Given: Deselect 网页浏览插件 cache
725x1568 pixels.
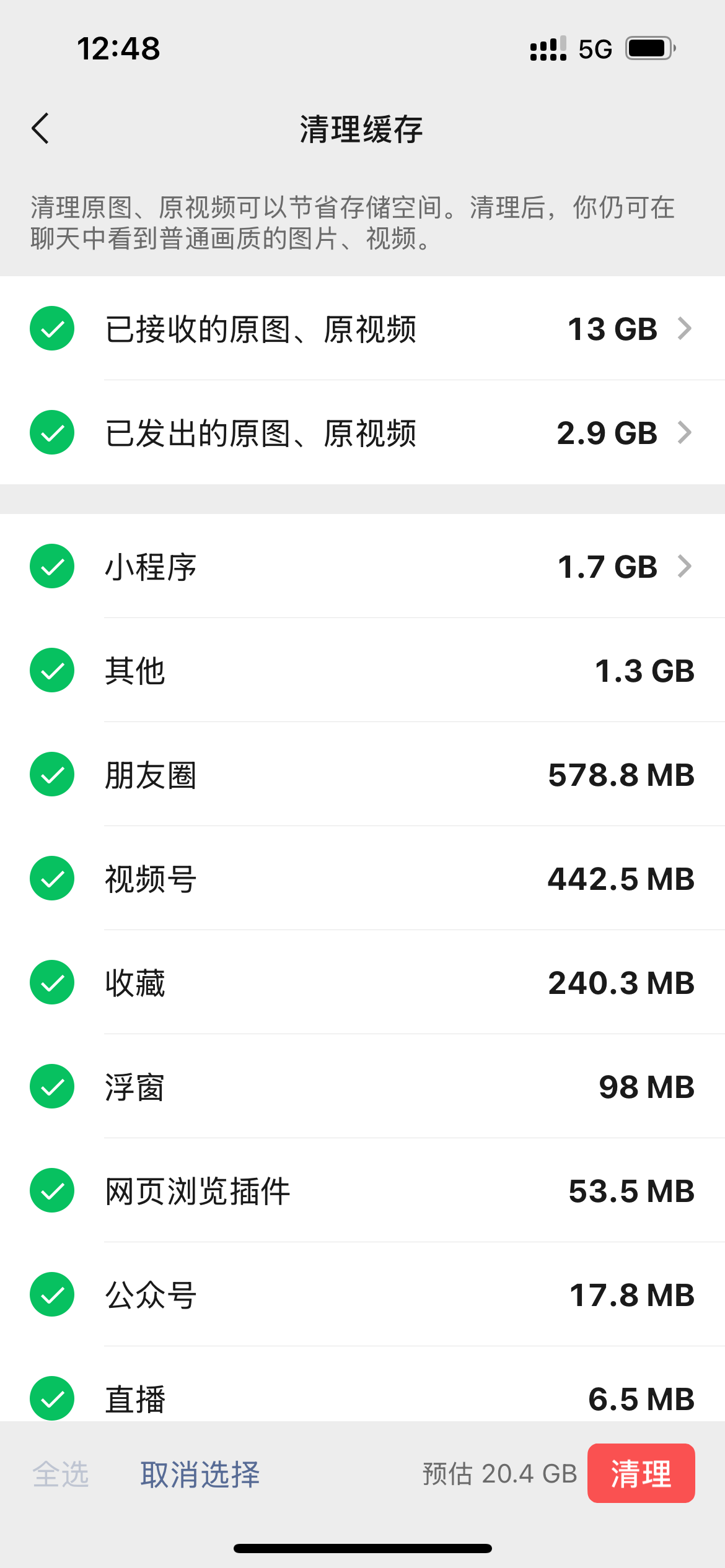Looking at the screenshot, I should pyautogui.click(x=52, y=1190).
